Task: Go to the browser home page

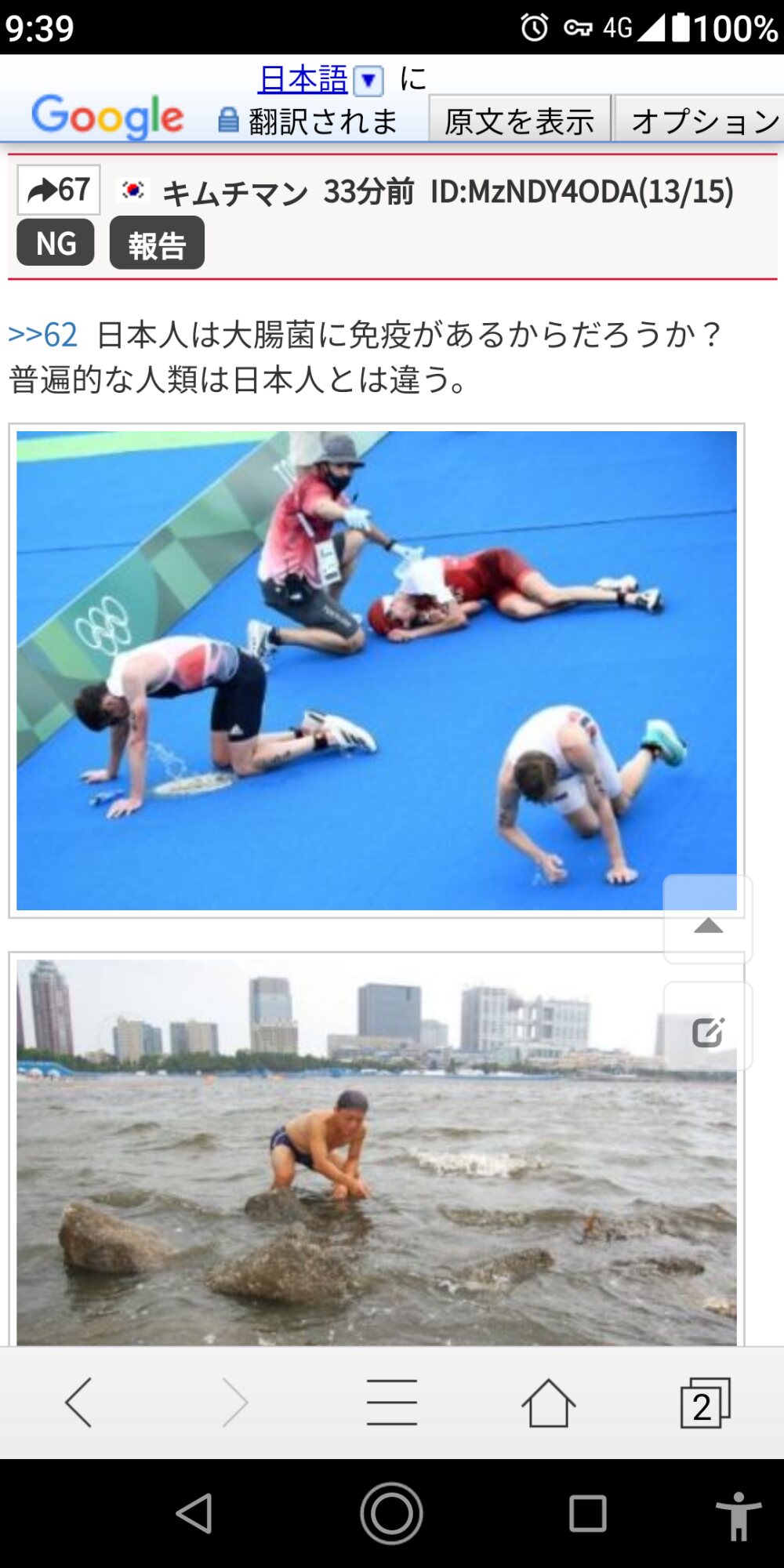Action: [549, 1402]
